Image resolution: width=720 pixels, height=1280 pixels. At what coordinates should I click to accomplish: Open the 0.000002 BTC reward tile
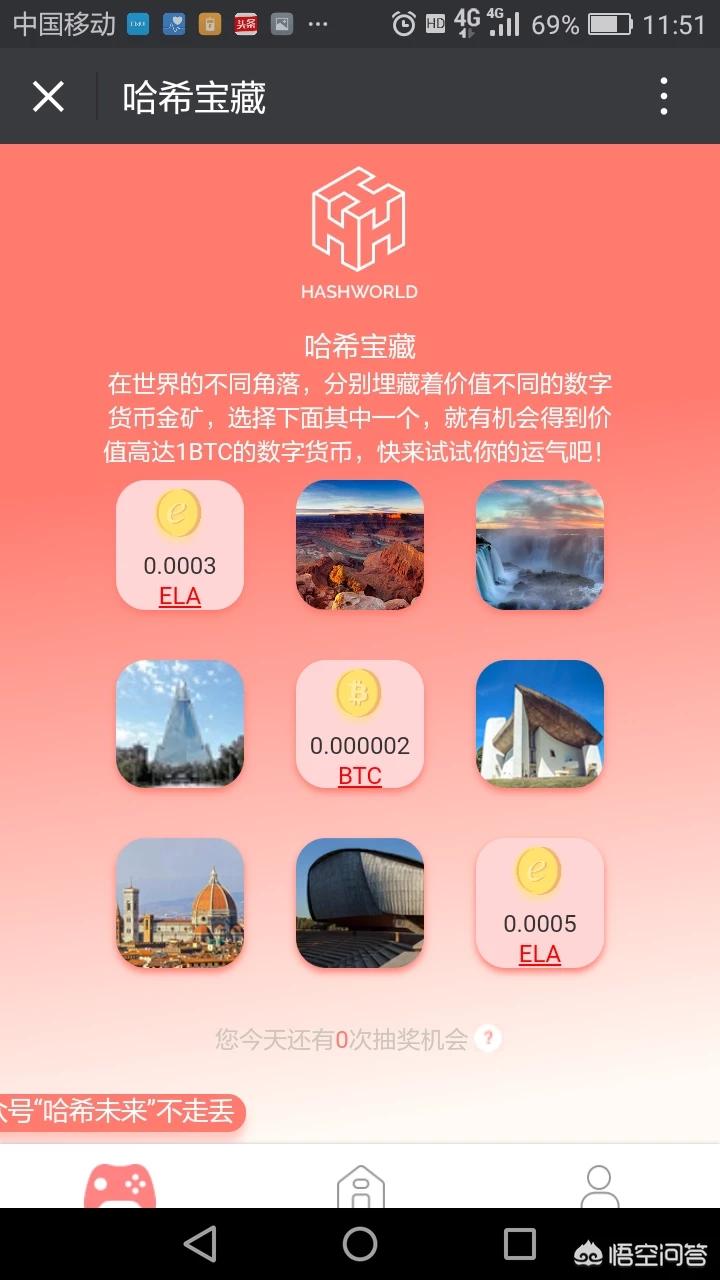click(x=360, y=724)
